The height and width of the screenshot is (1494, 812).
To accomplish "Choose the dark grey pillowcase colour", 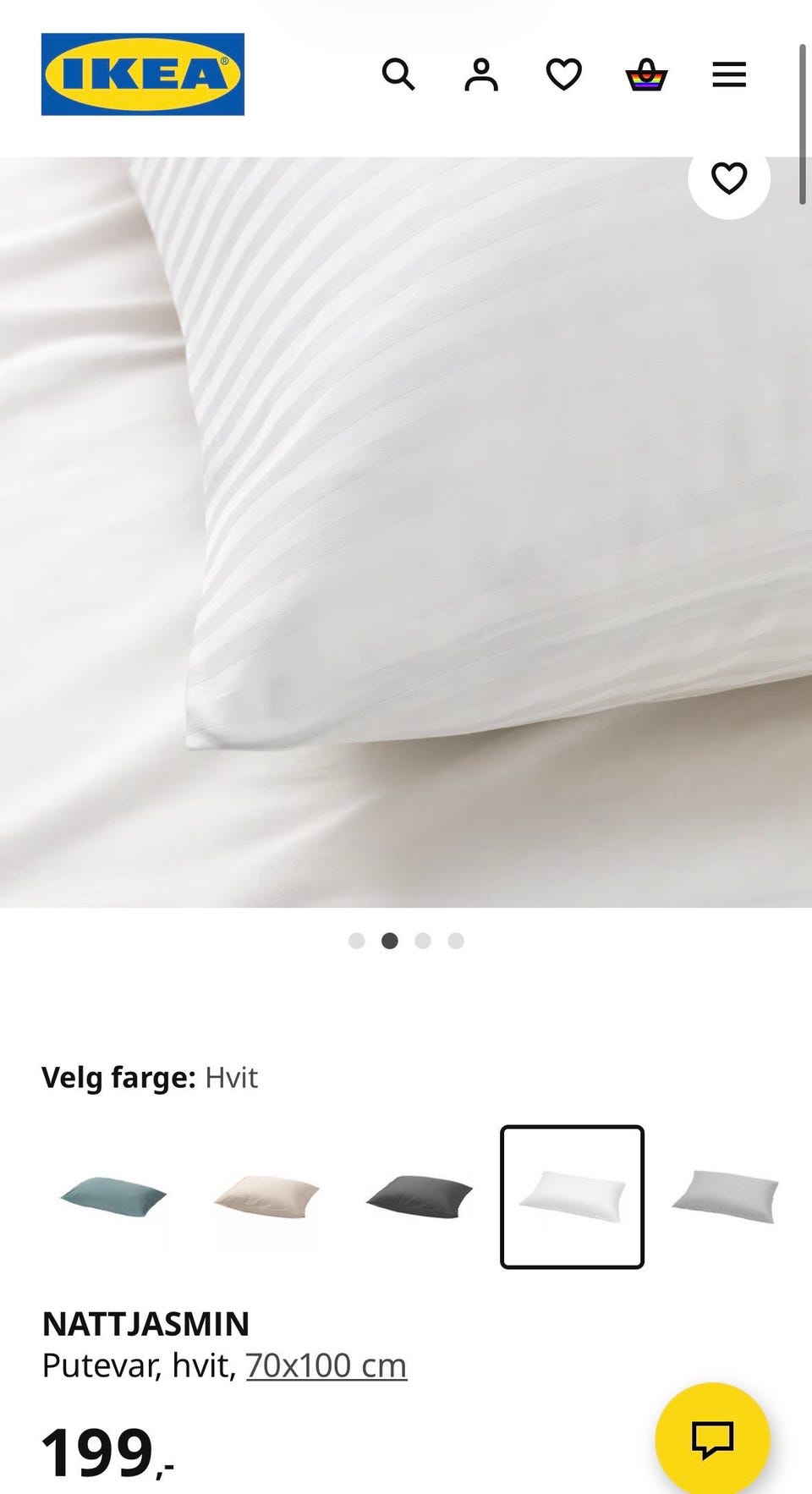I will (x=420, y=1196).
